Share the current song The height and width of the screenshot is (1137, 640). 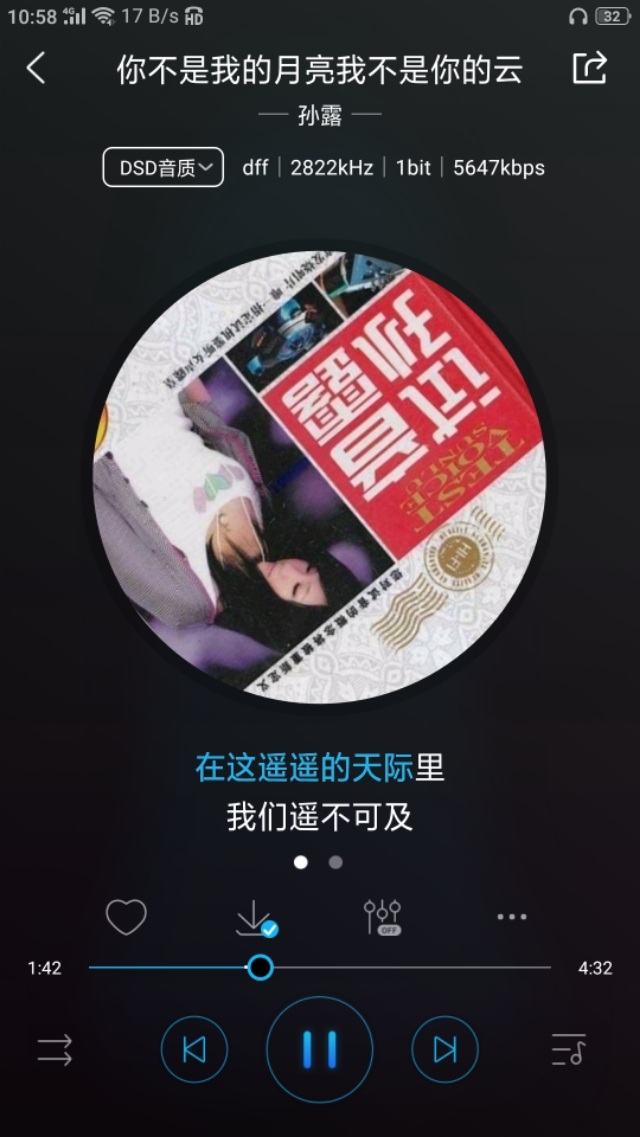(x=589, y=68)
